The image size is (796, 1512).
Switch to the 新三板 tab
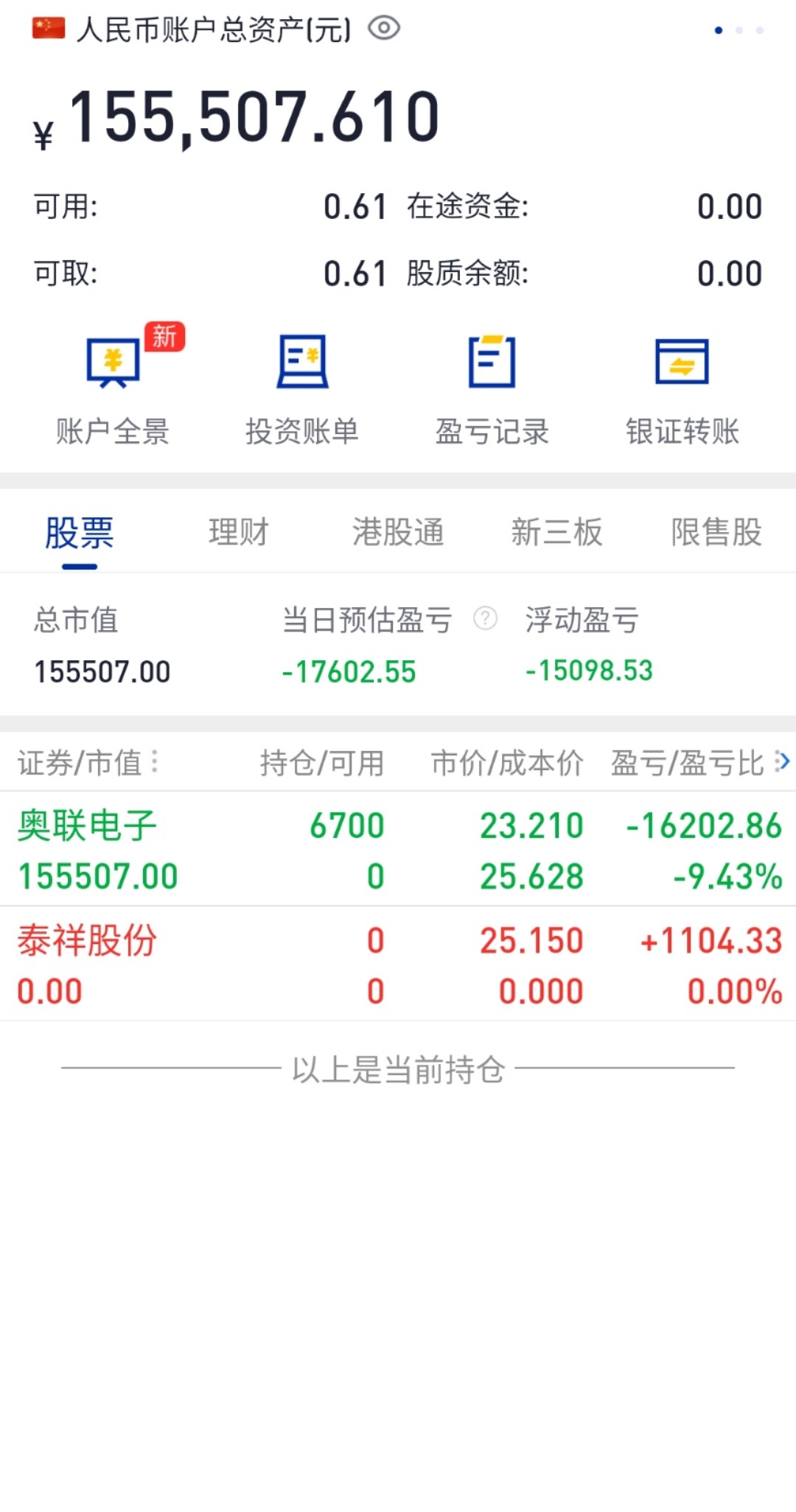(x=557, y=532)
